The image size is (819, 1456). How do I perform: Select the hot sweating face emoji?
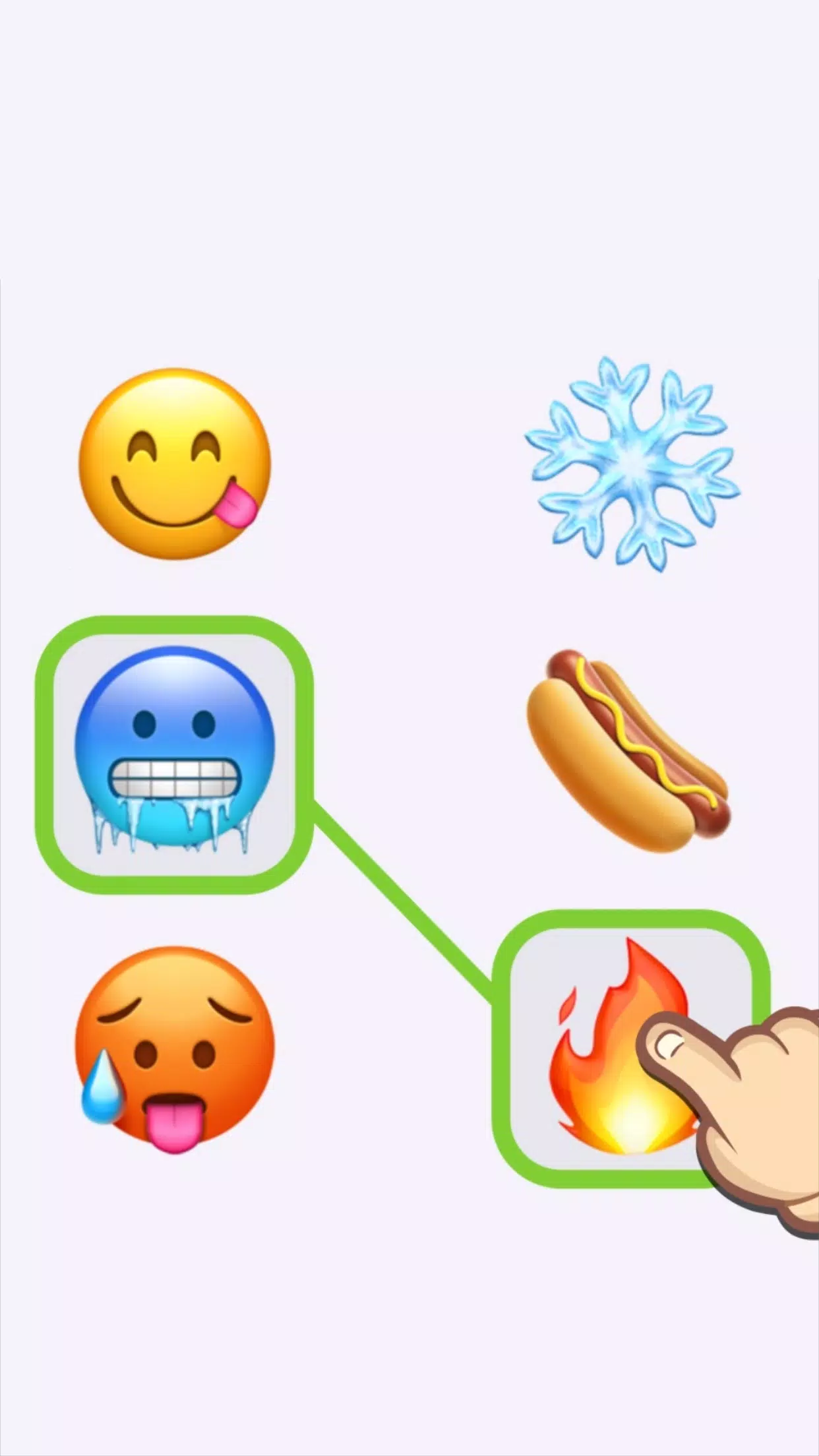pos(175,1048)
